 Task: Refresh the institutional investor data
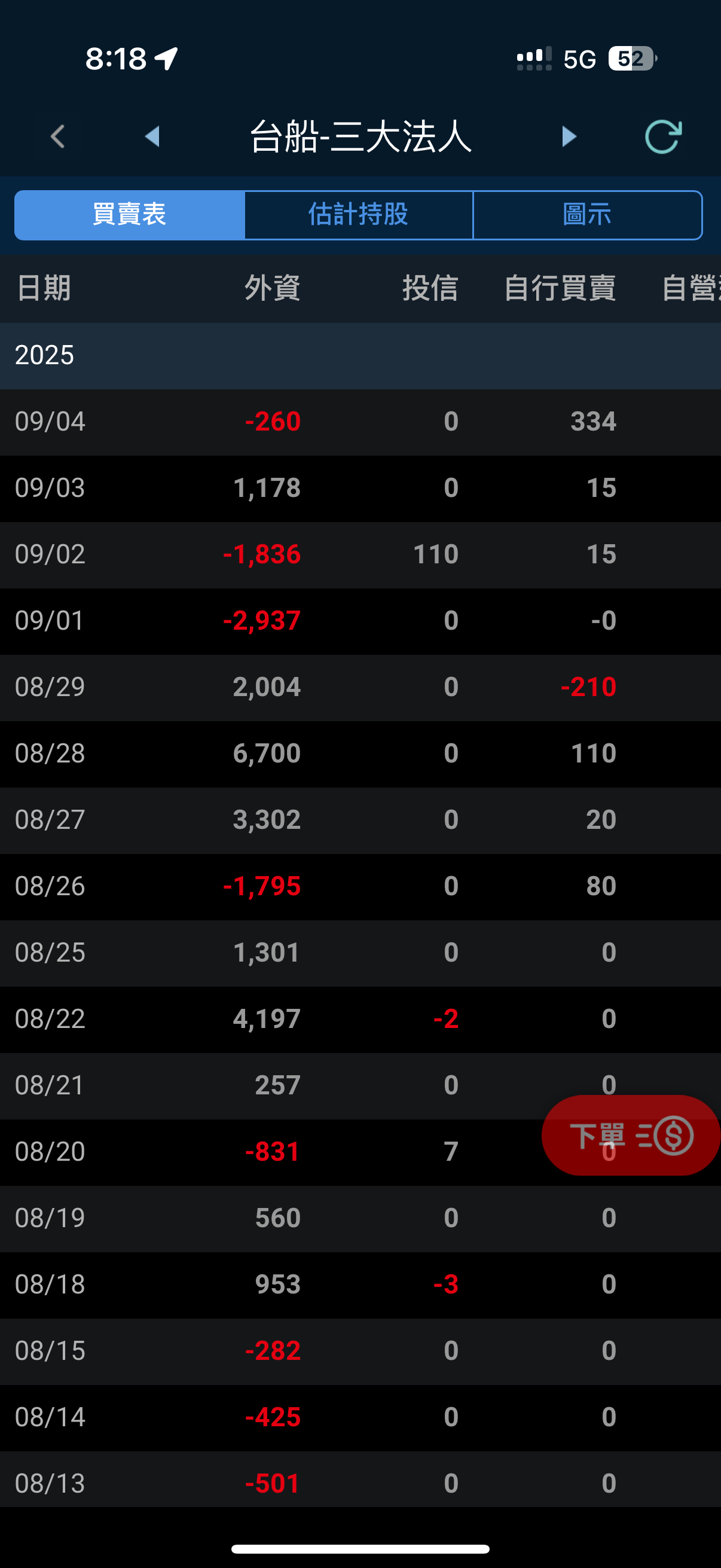click(662, 136)
